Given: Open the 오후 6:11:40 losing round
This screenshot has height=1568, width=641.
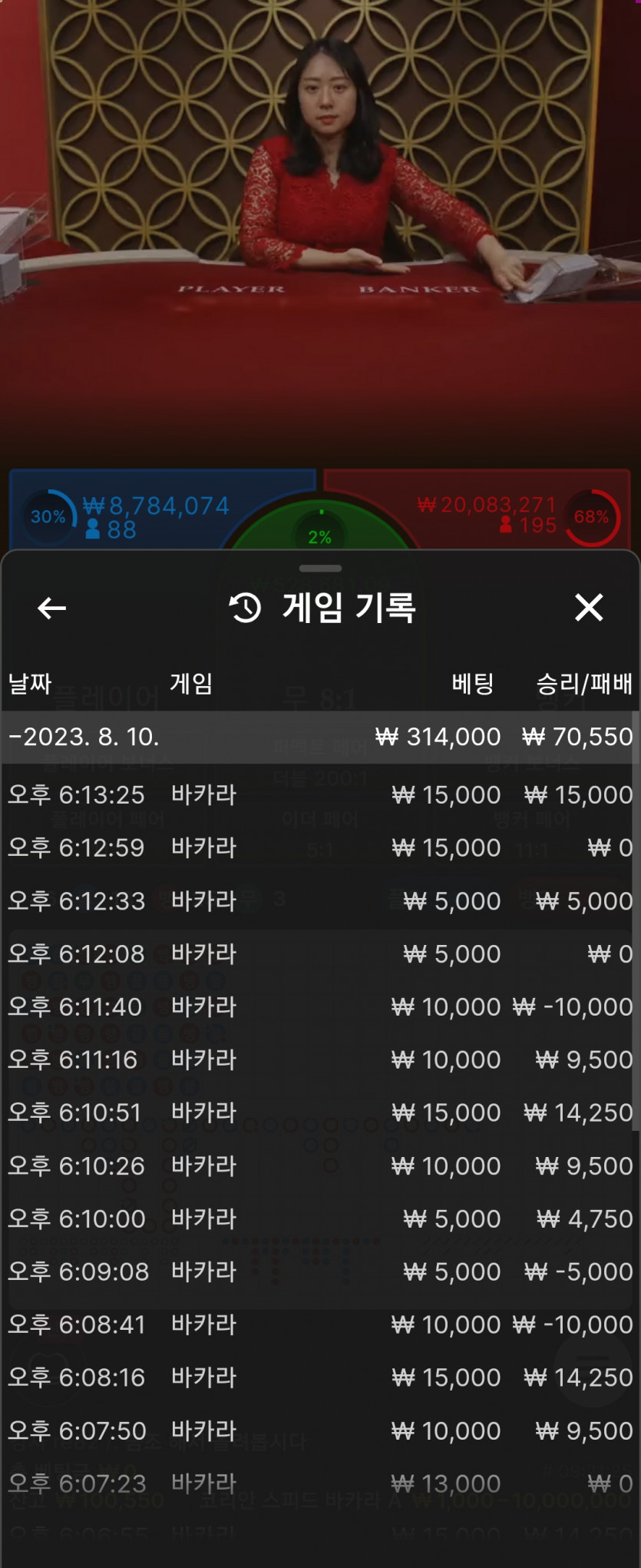Looking at the screenshot, I should pos(320,1006).
